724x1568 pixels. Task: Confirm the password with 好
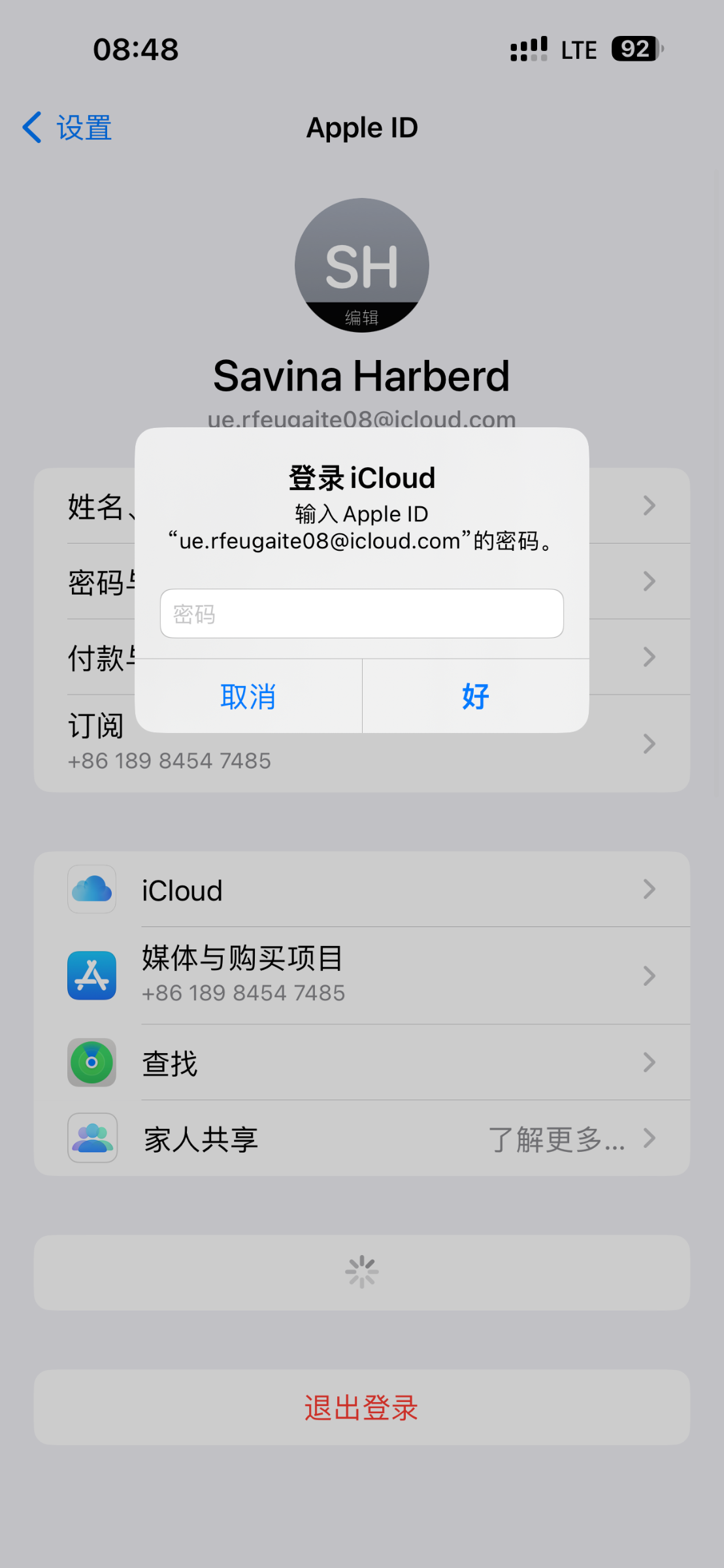click(x=475, y=696)
